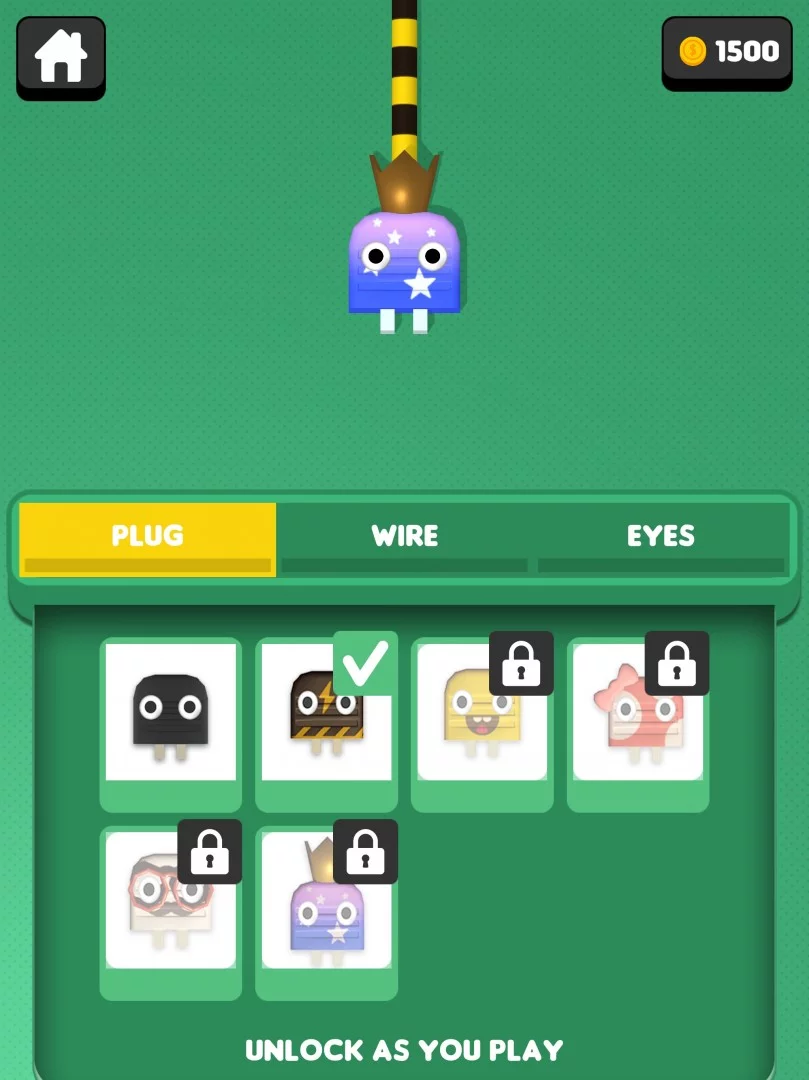Open the EYES tab

tap(660, 537)
